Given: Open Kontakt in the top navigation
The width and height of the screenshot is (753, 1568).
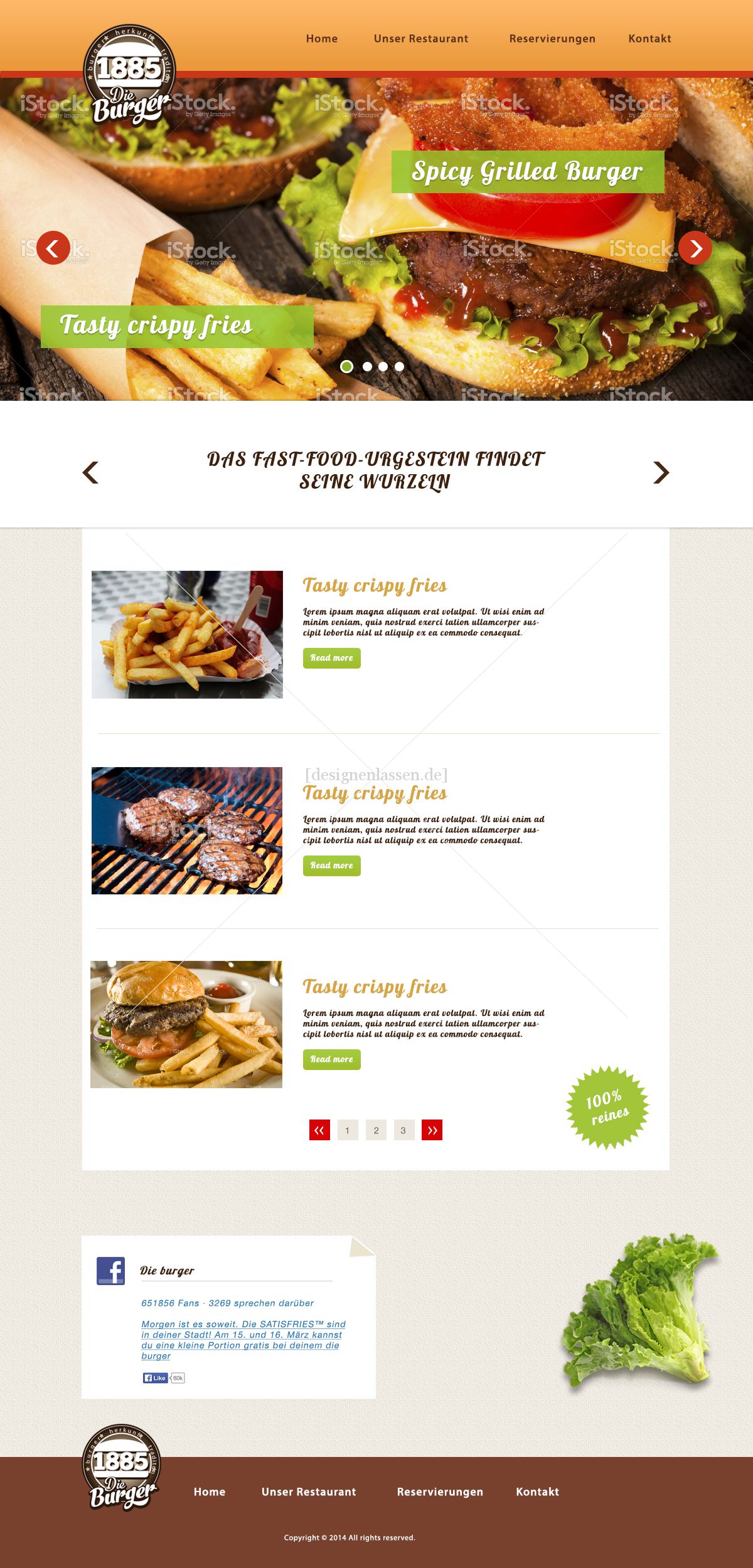Looking at the screenshot, I should pyautogui.click(x=650, y=38).
